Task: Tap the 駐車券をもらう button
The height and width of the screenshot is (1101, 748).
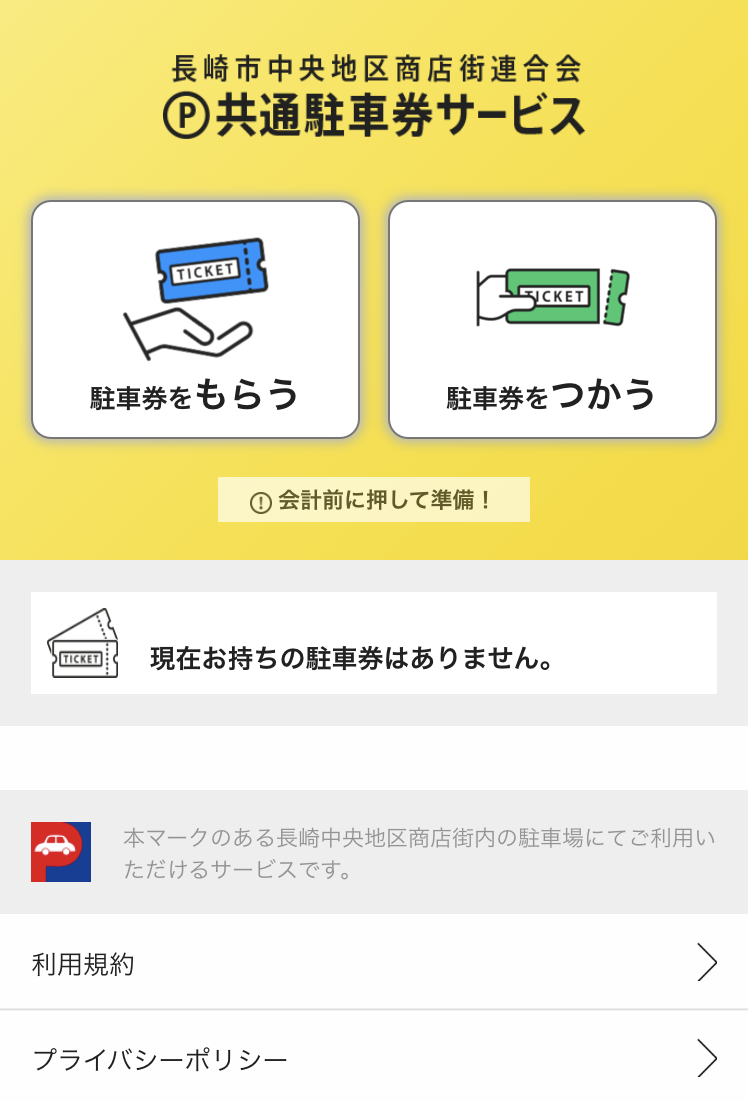Action: [195, 320]
